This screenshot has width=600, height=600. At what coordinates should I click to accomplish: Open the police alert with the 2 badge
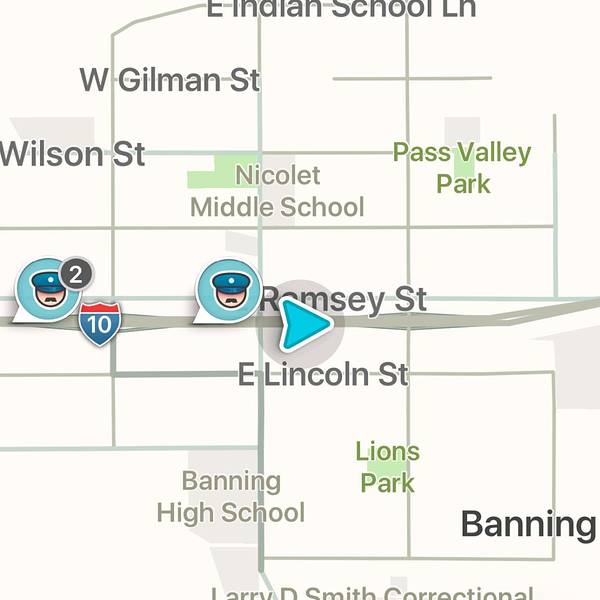pos(46,290)
